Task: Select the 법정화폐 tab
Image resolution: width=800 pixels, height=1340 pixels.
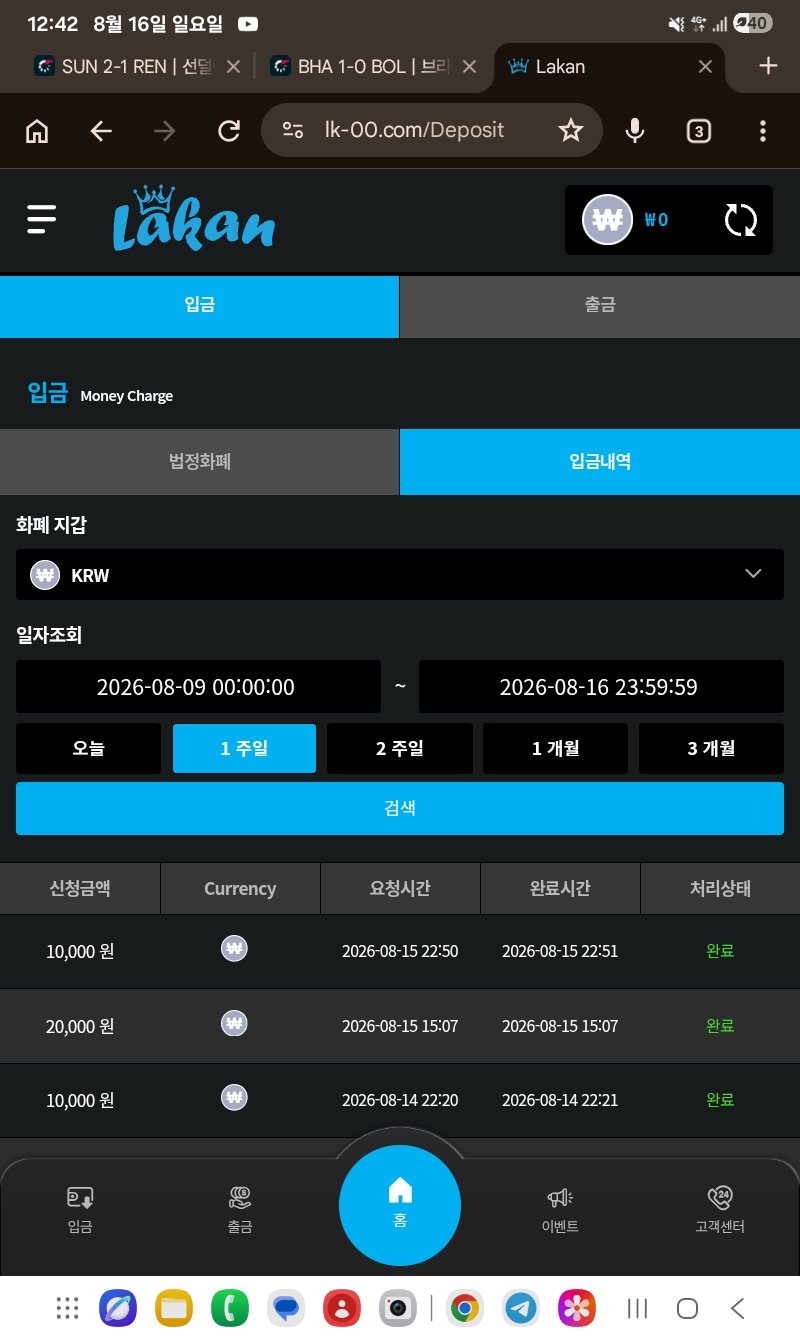Action: pos(200,462)
